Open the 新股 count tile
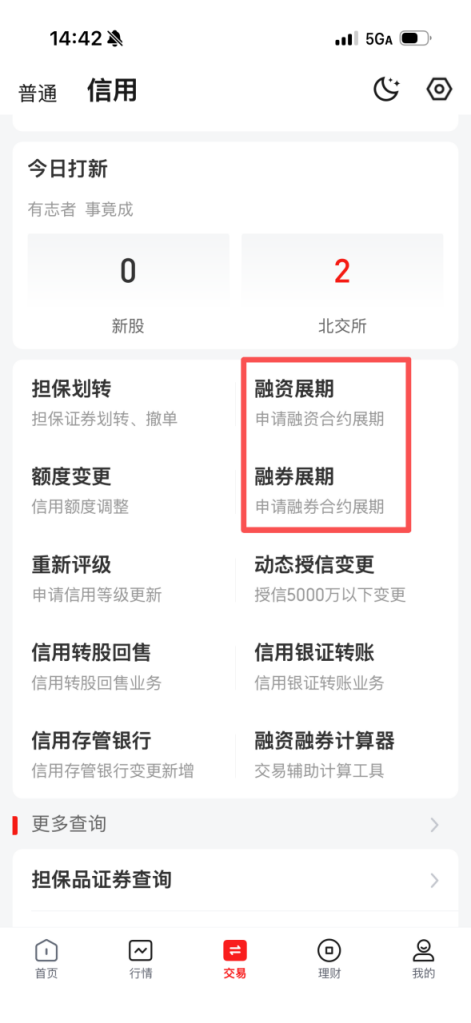Screen dimensions: 471x1023 pos(128,286)
